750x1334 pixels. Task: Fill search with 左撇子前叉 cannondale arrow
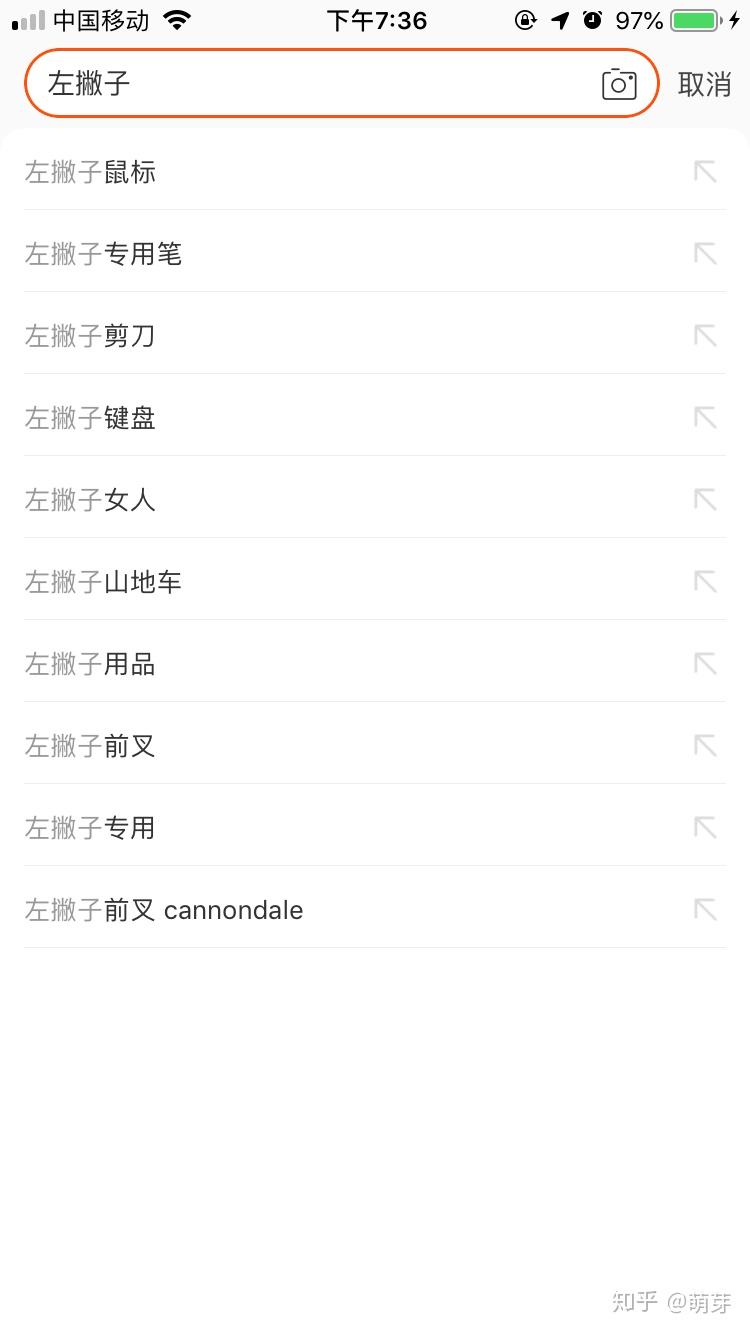pos(705,909)
